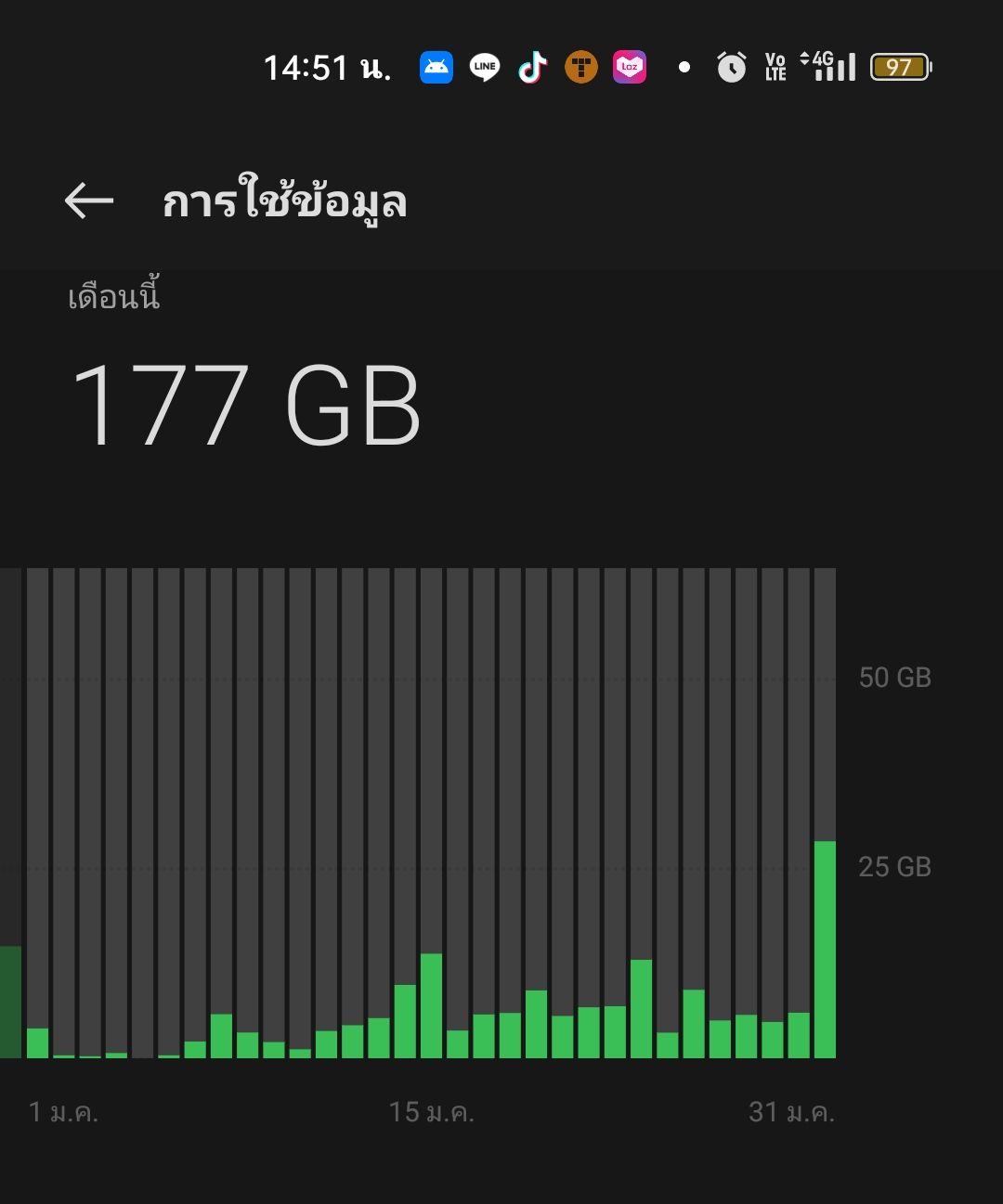The image size is (1003, 1204).
Task: Go back from the data usage screen
Action: point(89,201)
